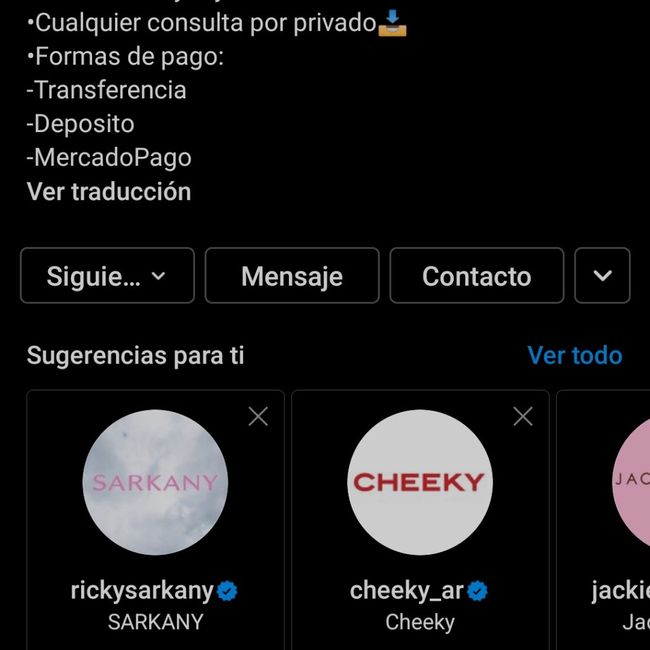
Task: Dismiss the cheeky_ar suggestion
Action: [x=522, y=417]
